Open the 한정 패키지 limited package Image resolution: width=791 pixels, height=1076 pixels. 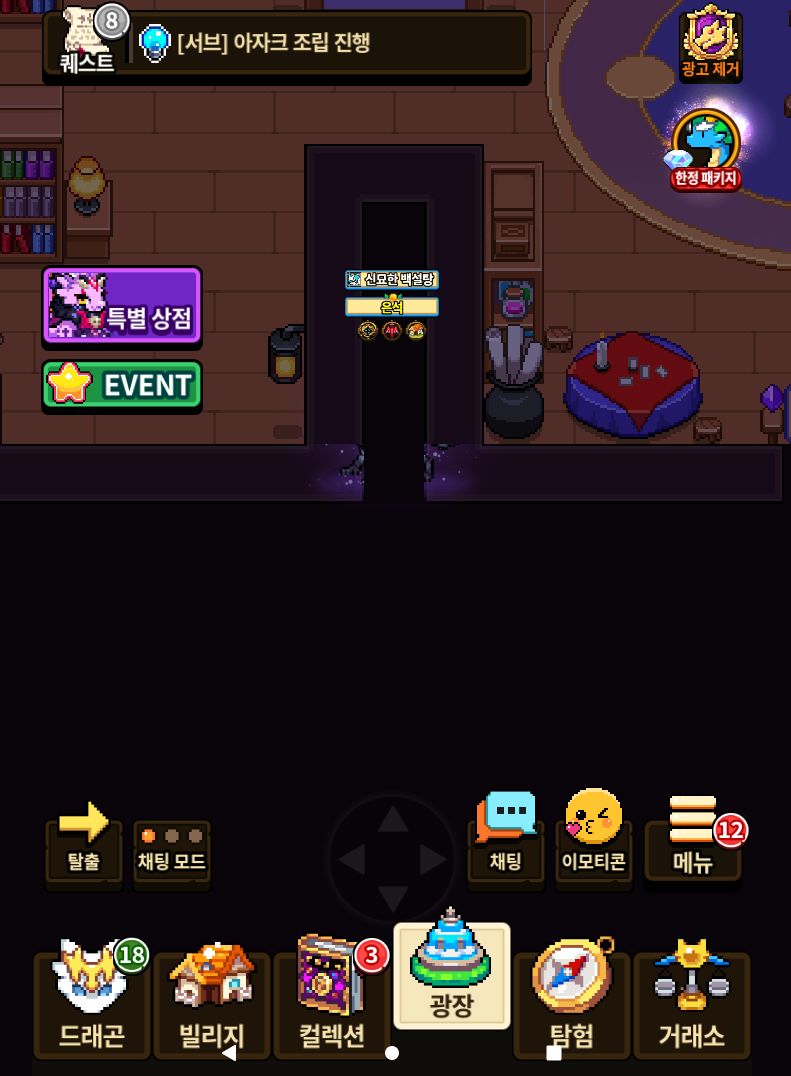click(x=706, y=150)
